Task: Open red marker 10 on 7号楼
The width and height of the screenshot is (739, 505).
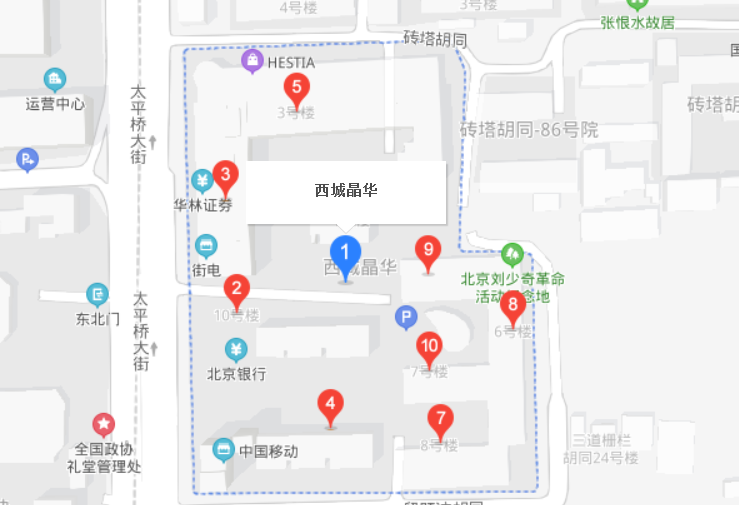Action: (x=429, y=348)
